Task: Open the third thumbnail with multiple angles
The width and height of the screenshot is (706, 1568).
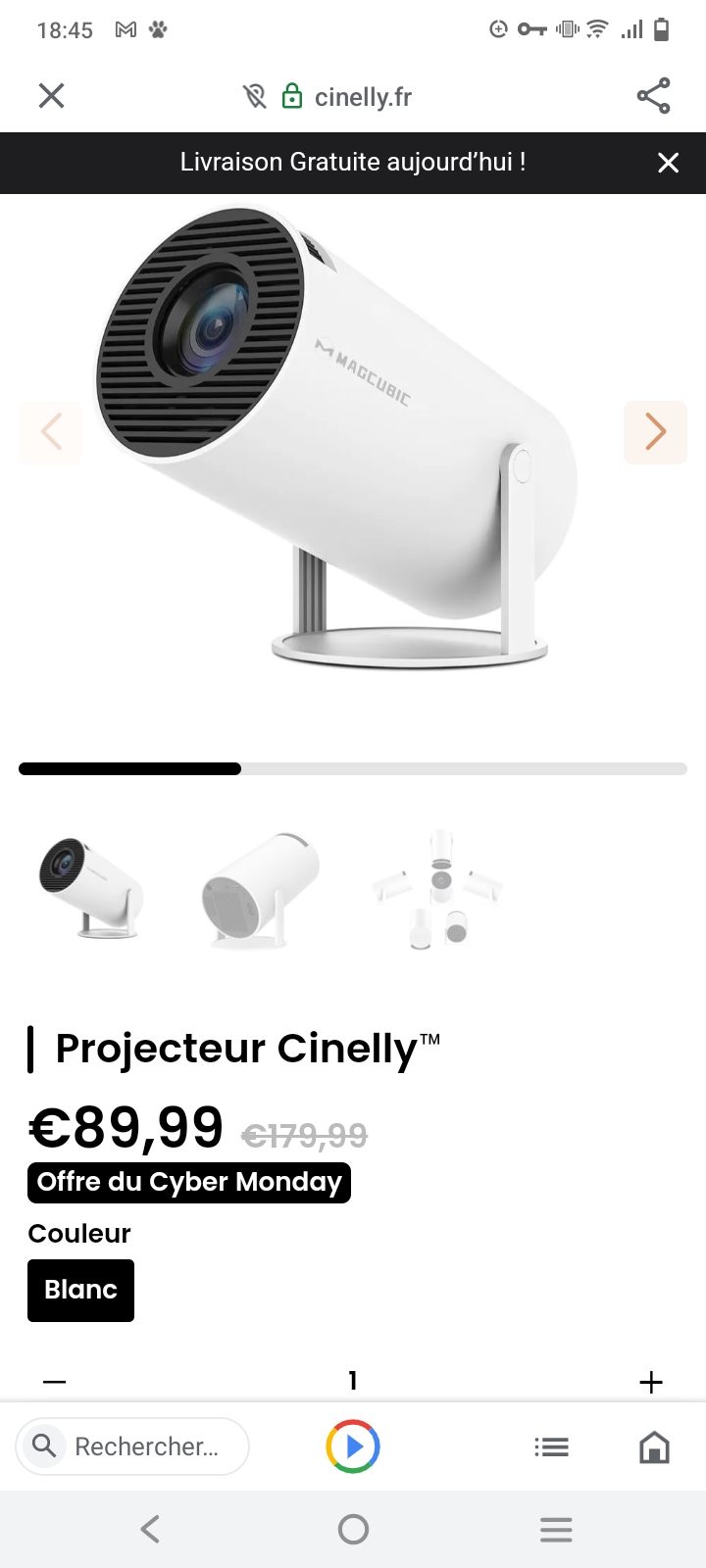Action: point(437,890)
